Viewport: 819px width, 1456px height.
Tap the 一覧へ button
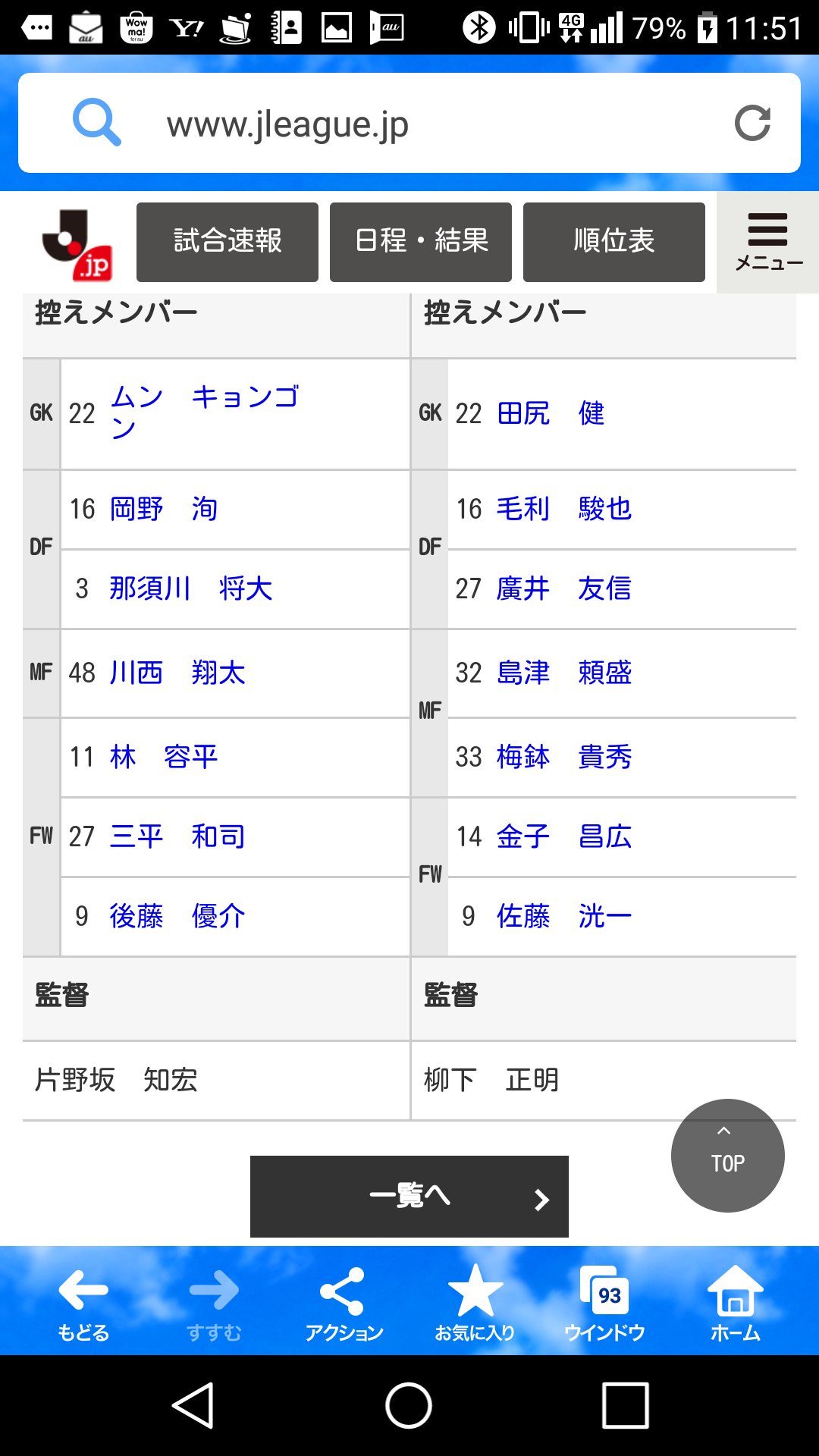409,1196
